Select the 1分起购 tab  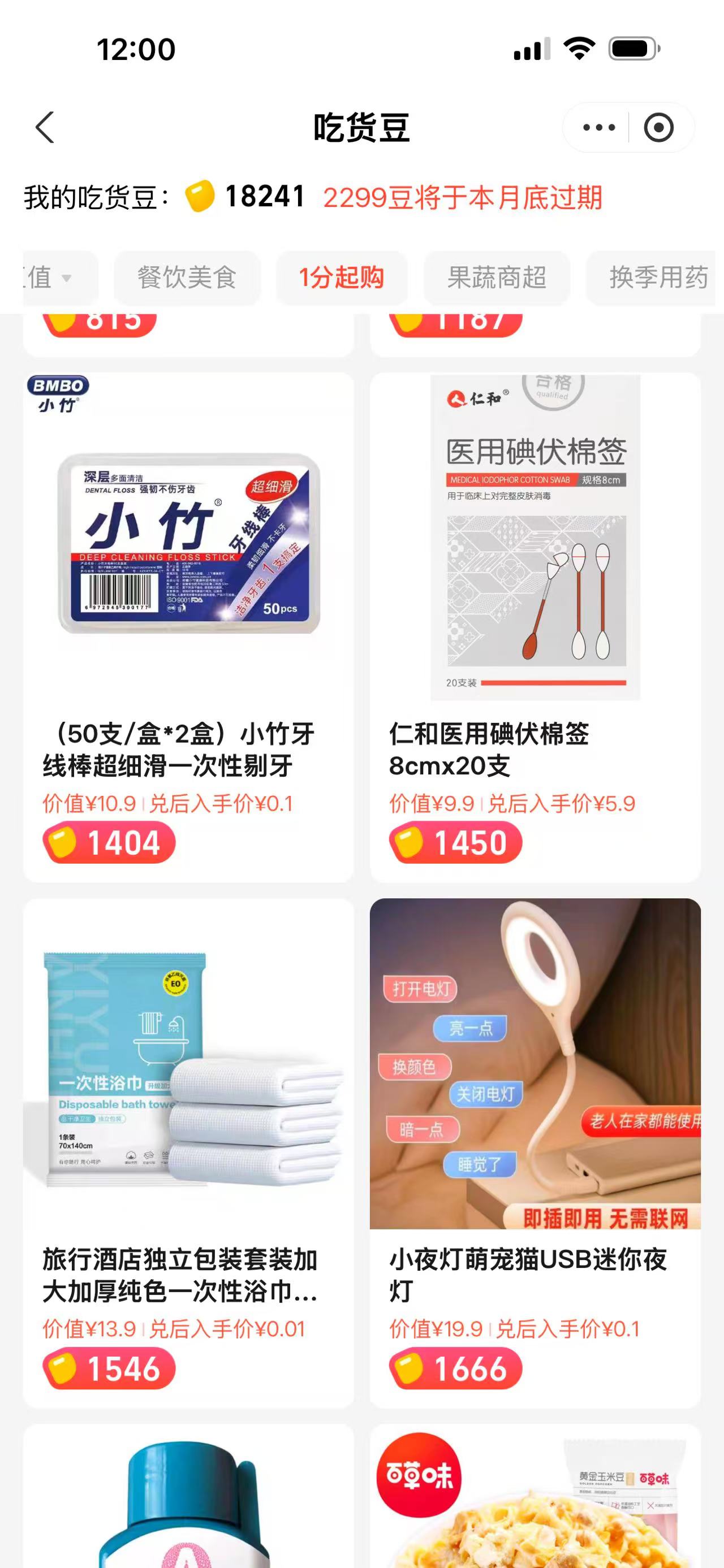click(x=342, y=278)
